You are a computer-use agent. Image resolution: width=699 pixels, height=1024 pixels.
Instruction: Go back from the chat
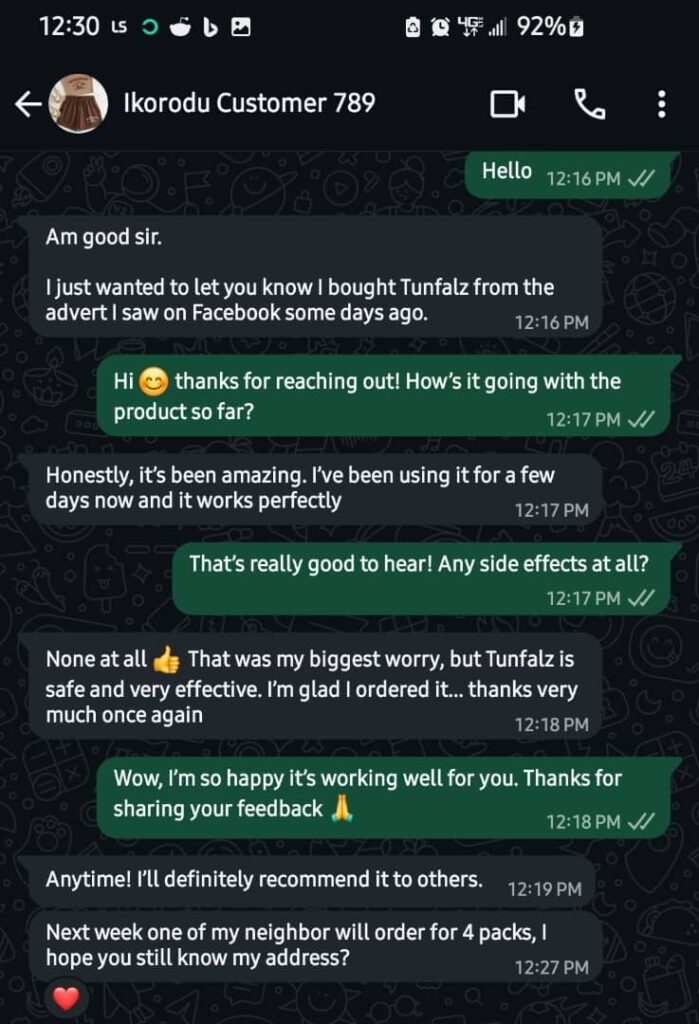click(x=27, y=104)
